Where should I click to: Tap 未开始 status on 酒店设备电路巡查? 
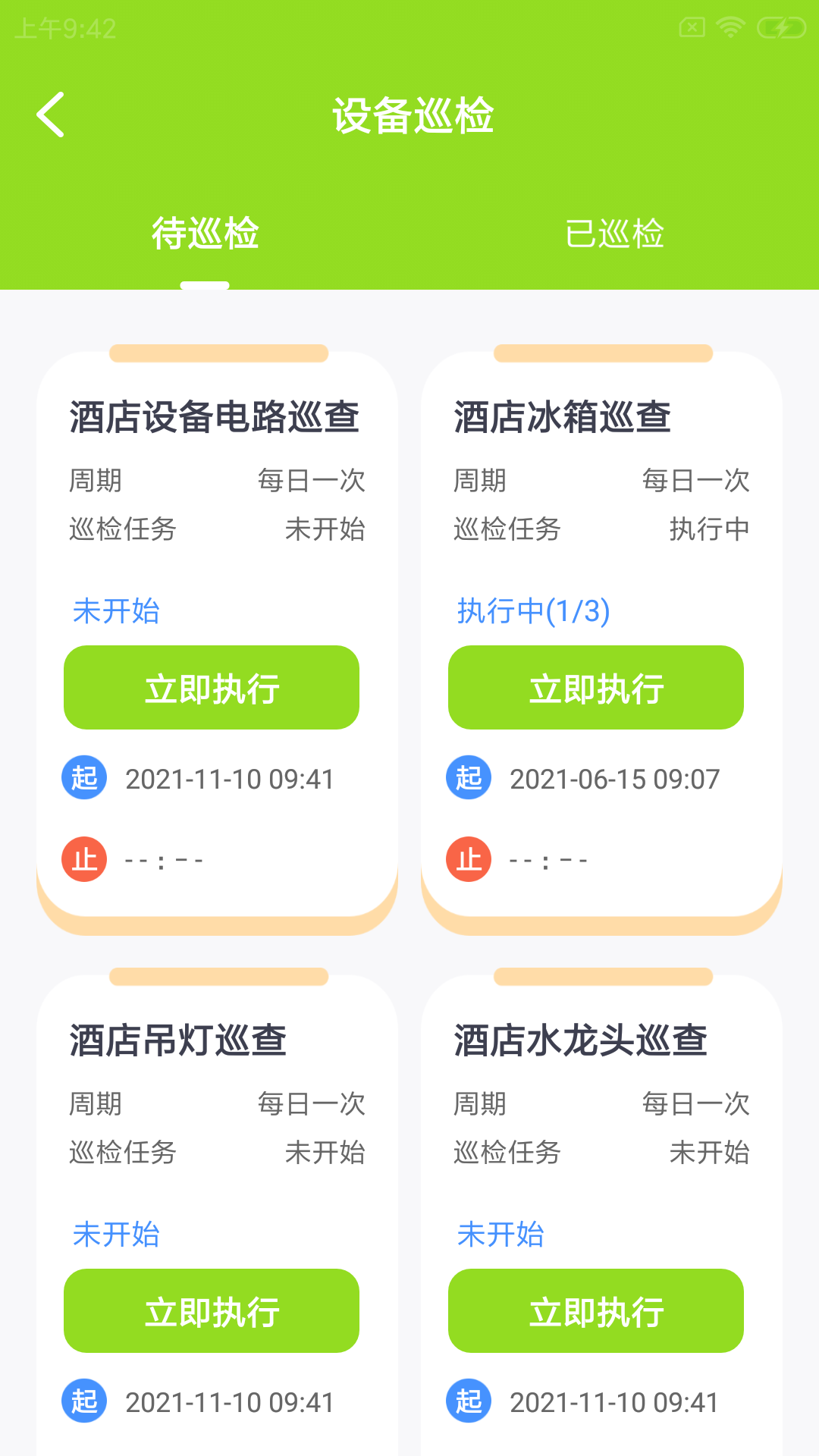pos(117,610)
